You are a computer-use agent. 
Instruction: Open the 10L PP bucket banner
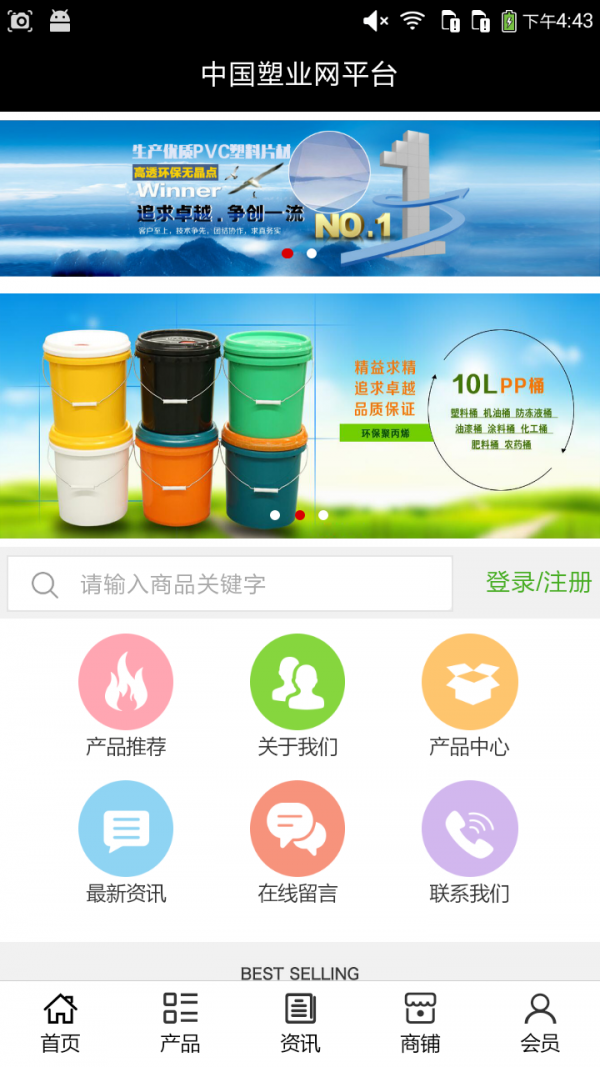tap(300, 415)
